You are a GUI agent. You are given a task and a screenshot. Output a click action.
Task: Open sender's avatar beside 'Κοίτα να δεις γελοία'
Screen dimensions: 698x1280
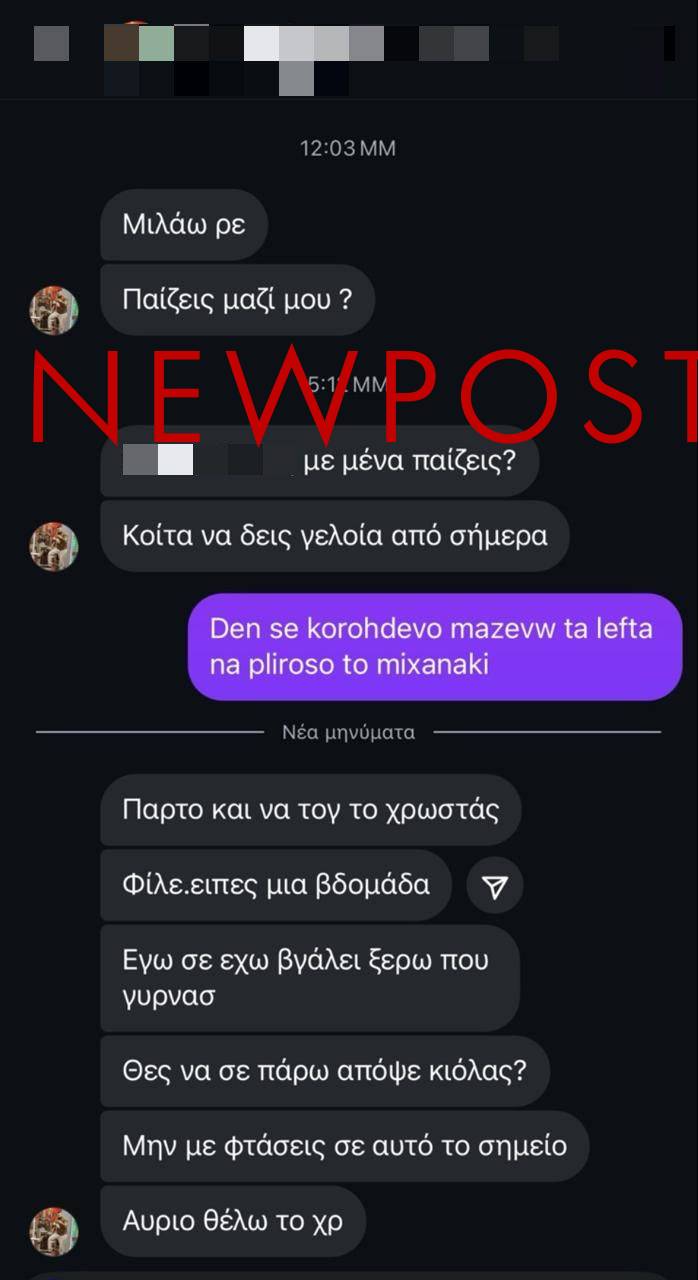(54, 546)
